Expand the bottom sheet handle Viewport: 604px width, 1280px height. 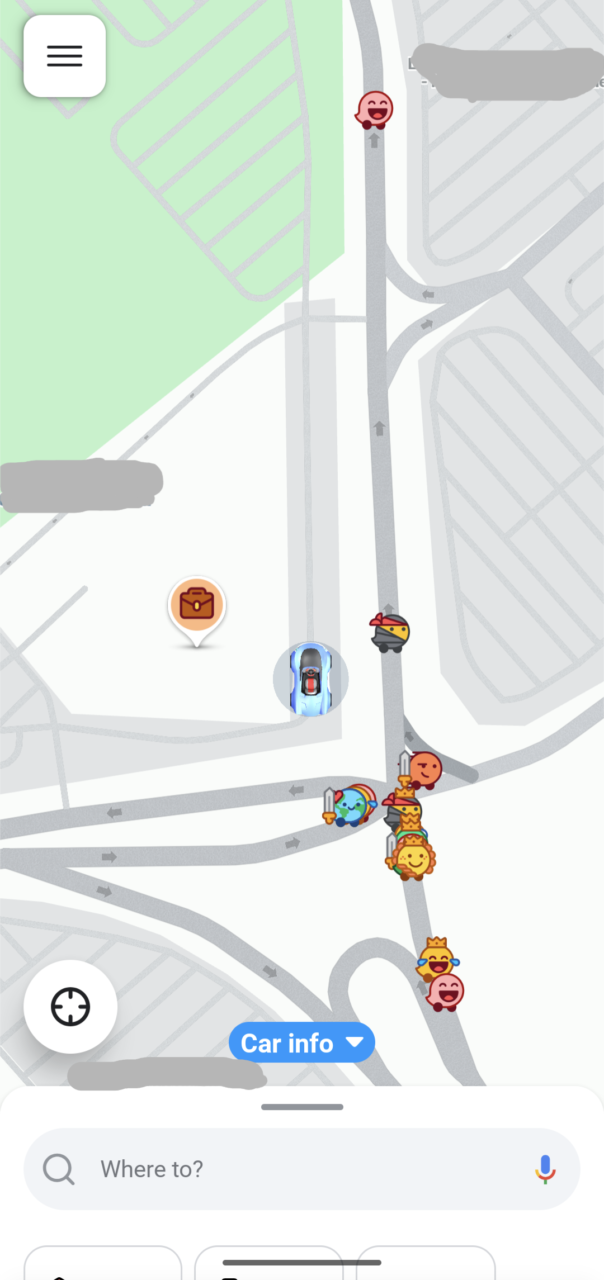click(x=302, y=1107)
